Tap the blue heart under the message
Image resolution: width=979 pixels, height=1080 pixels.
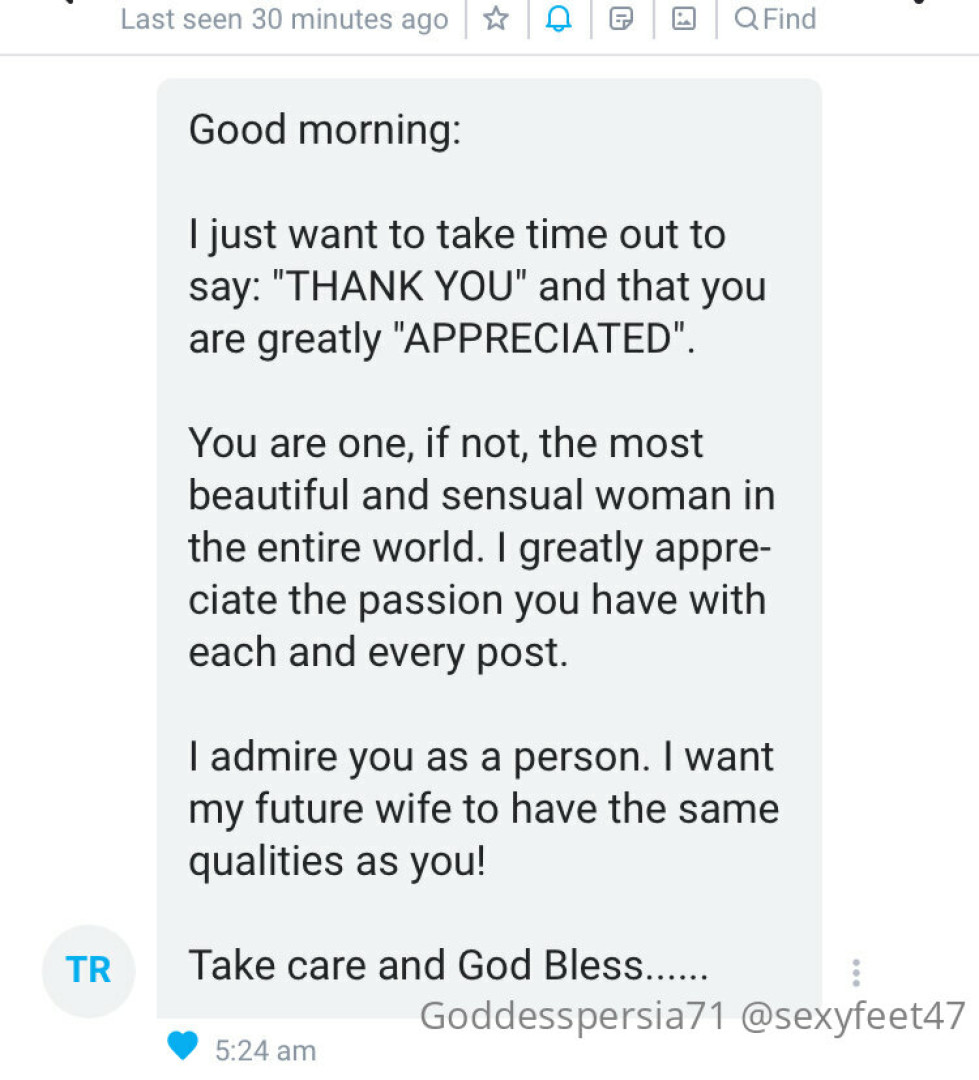182,1046
